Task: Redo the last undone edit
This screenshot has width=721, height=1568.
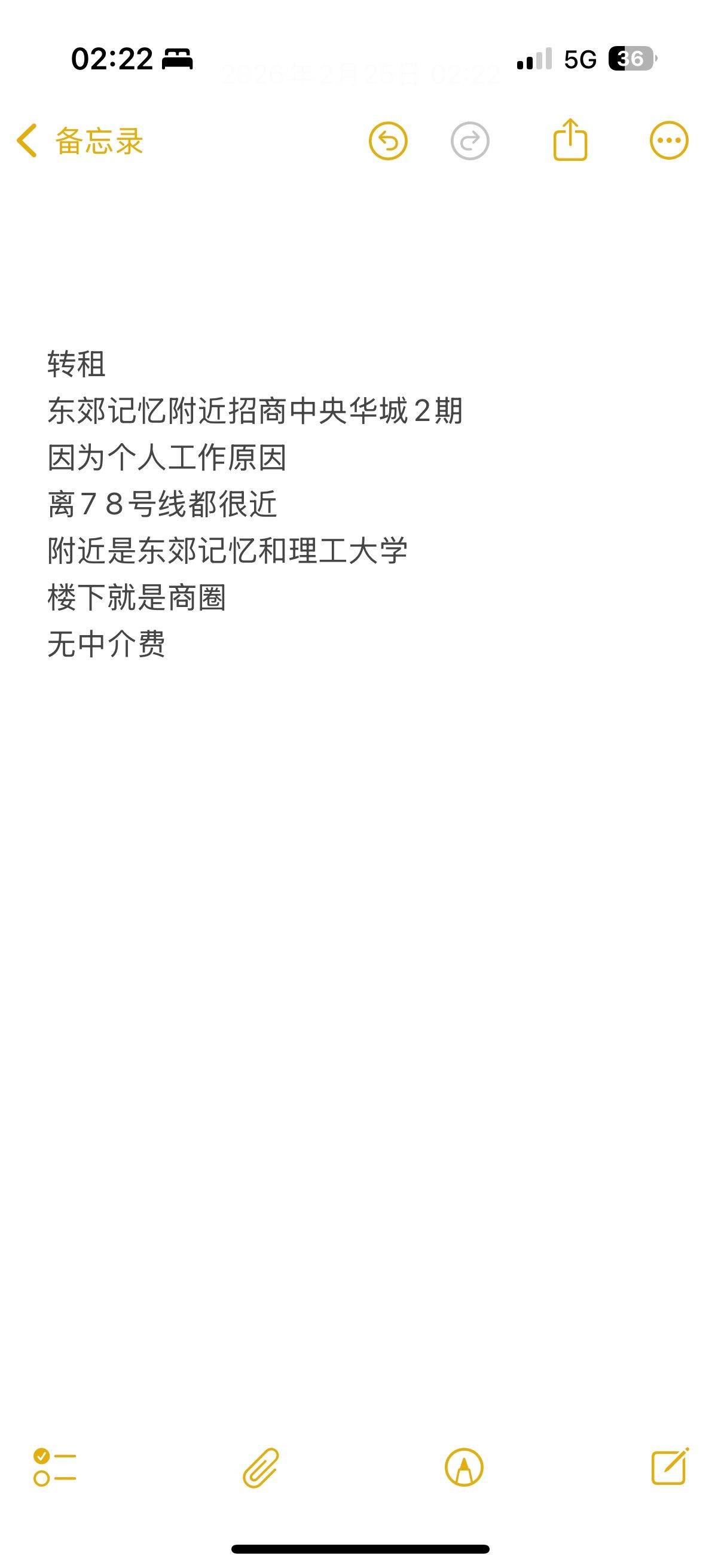Action: tap(470, 141)
